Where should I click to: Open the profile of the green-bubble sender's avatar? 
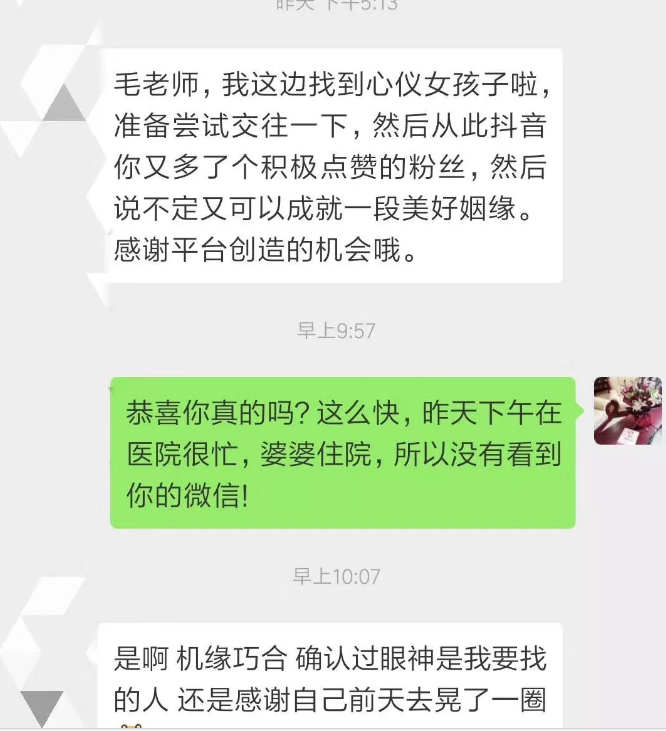(627, 411)
